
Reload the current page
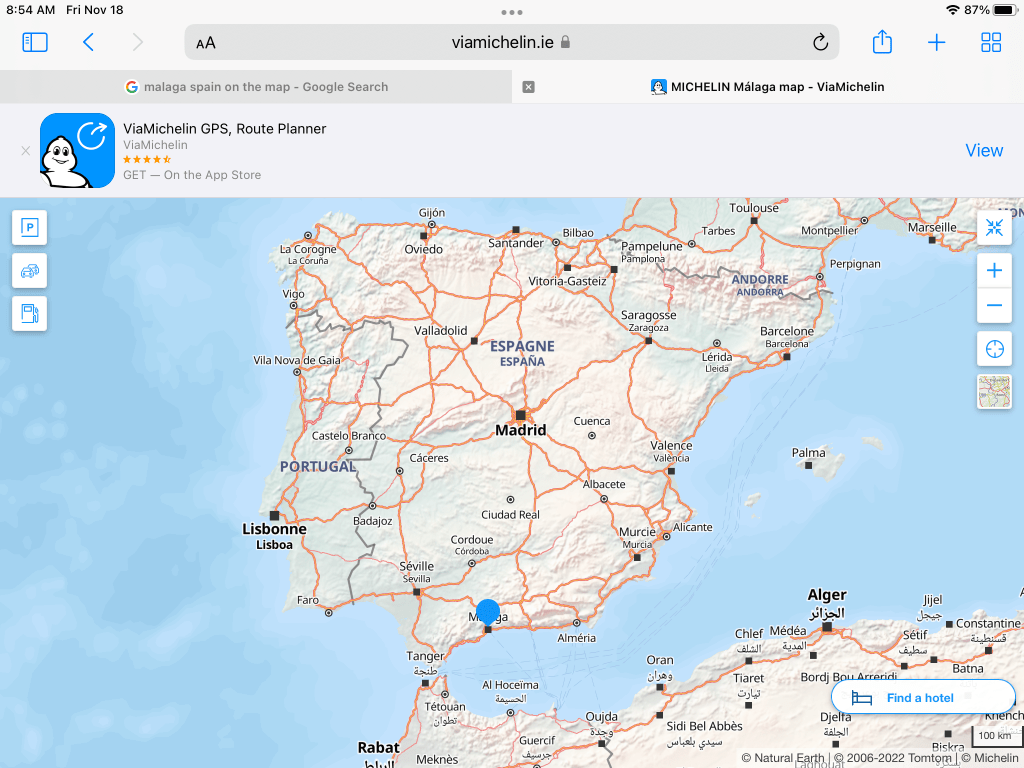(820, 42)
